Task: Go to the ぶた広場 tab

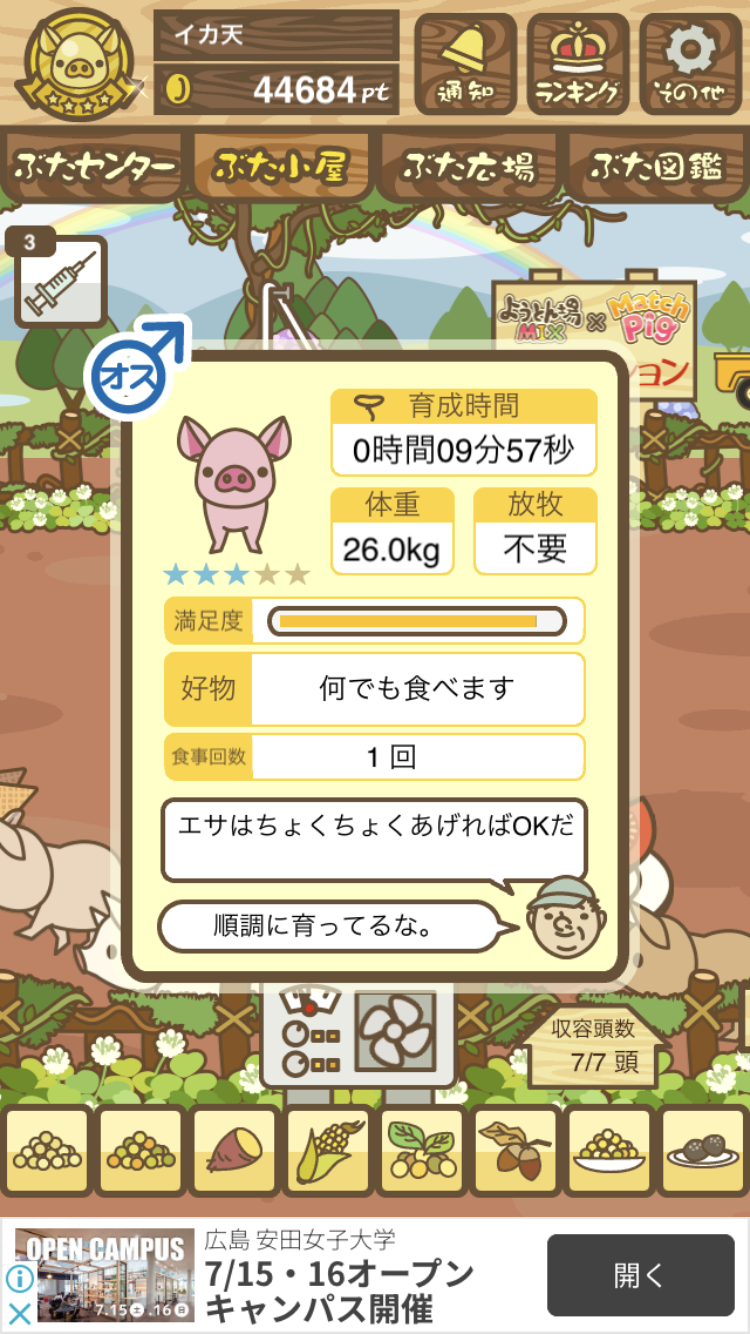Action: pos(468,166)
